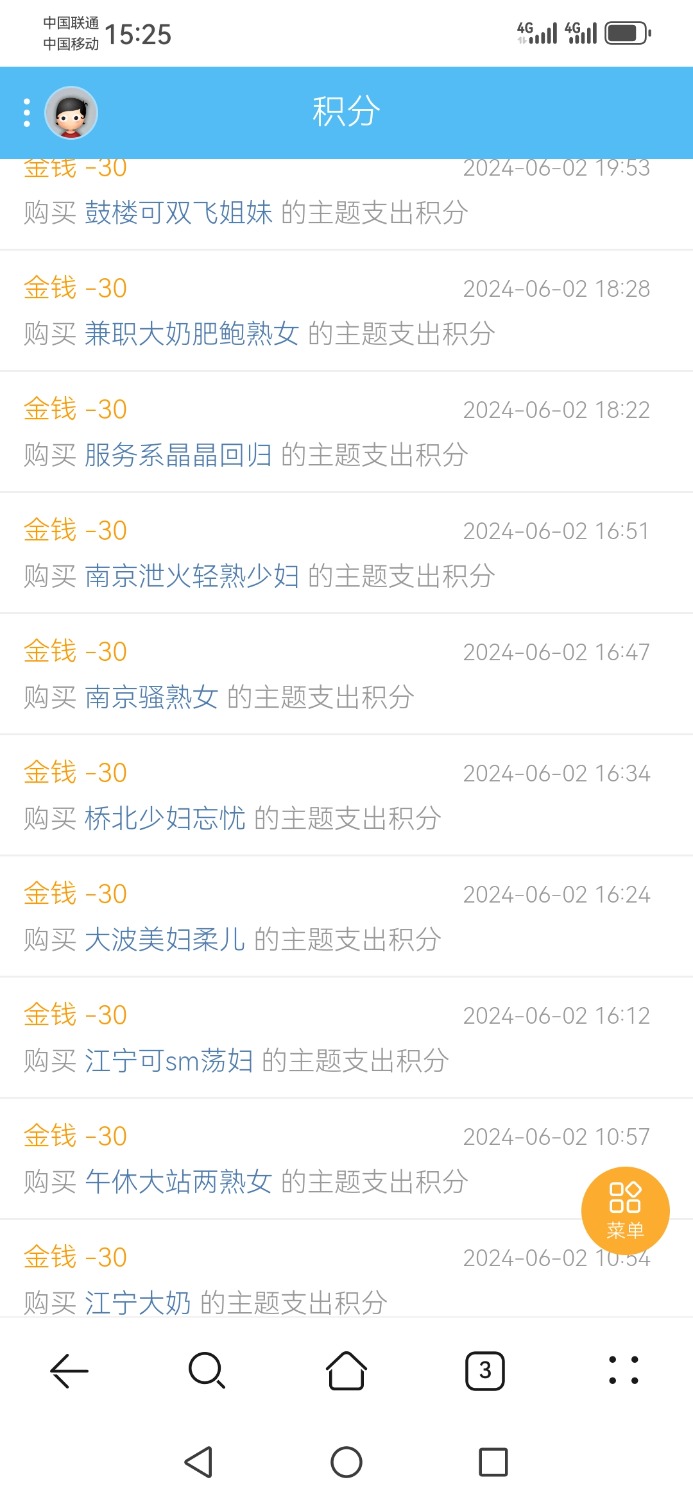Go to the browser home page
The height and width of the screenshot is (1500, 693).
346,1371
